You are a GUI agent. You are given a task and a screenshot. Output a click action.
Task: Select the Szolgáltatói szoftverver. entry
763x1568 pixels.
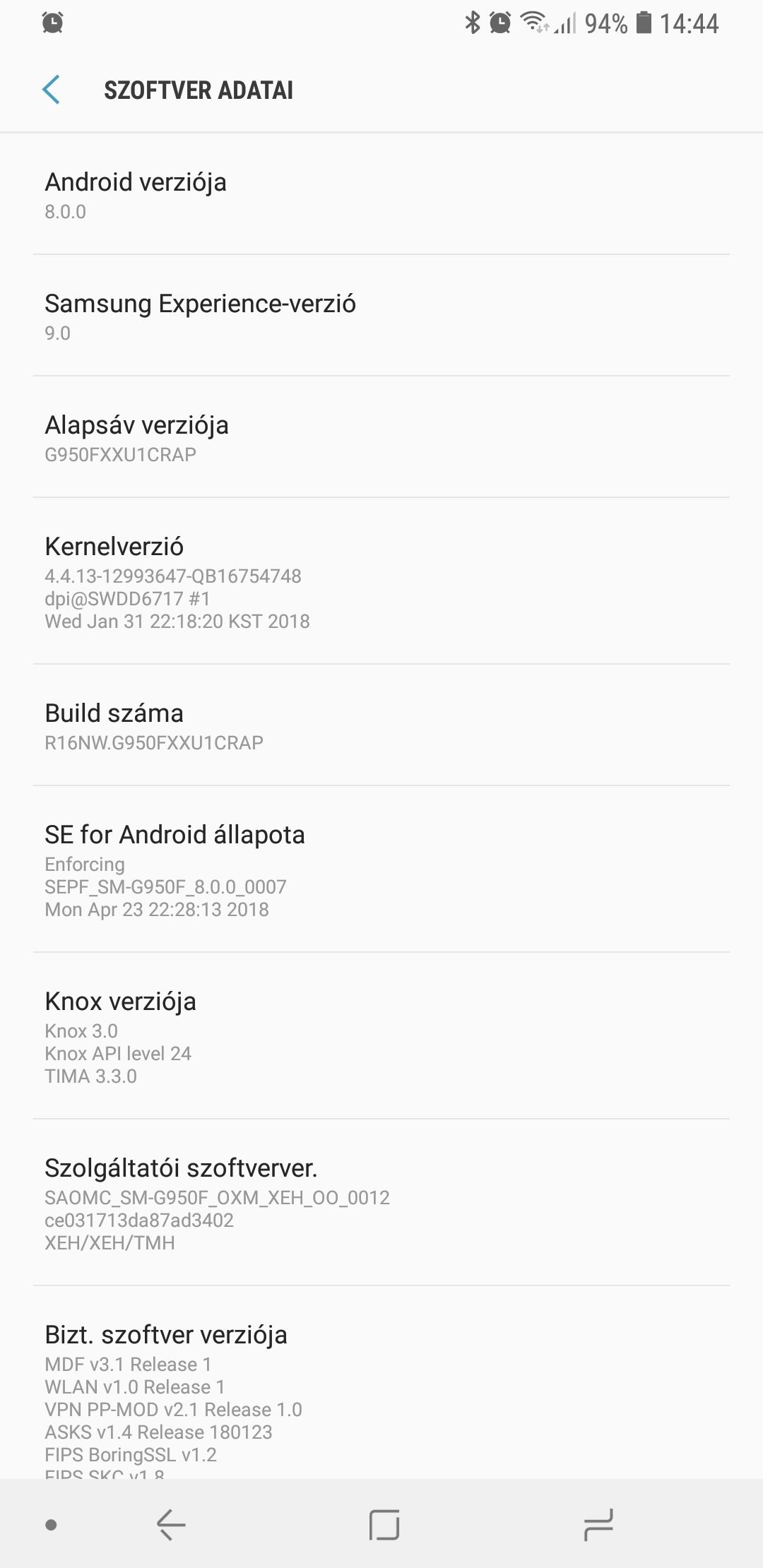pyautogui.click(x=381, y=1203)
